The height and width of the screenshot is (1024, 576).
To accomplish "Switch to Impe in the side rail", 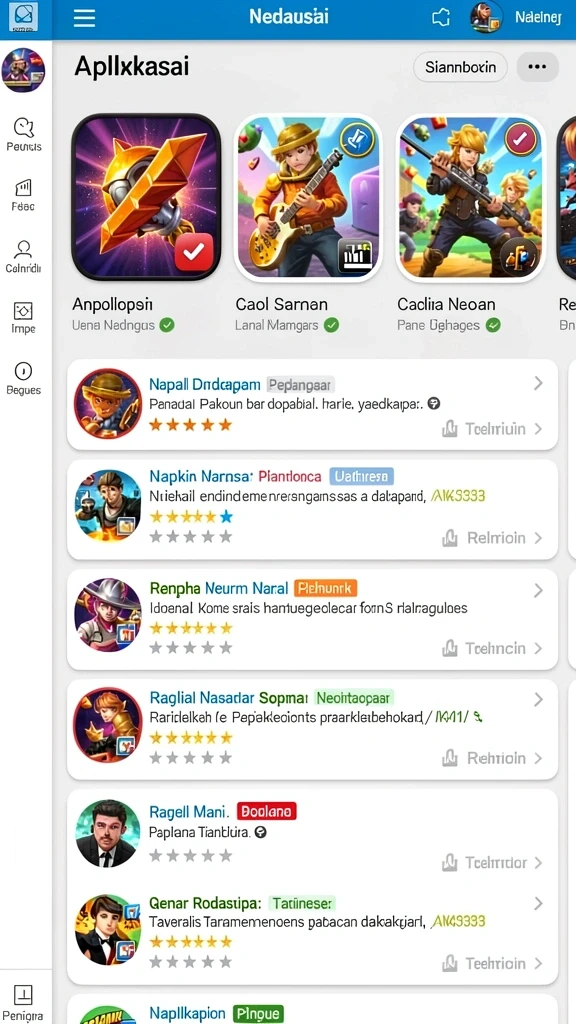I will (x=24, y=317).
